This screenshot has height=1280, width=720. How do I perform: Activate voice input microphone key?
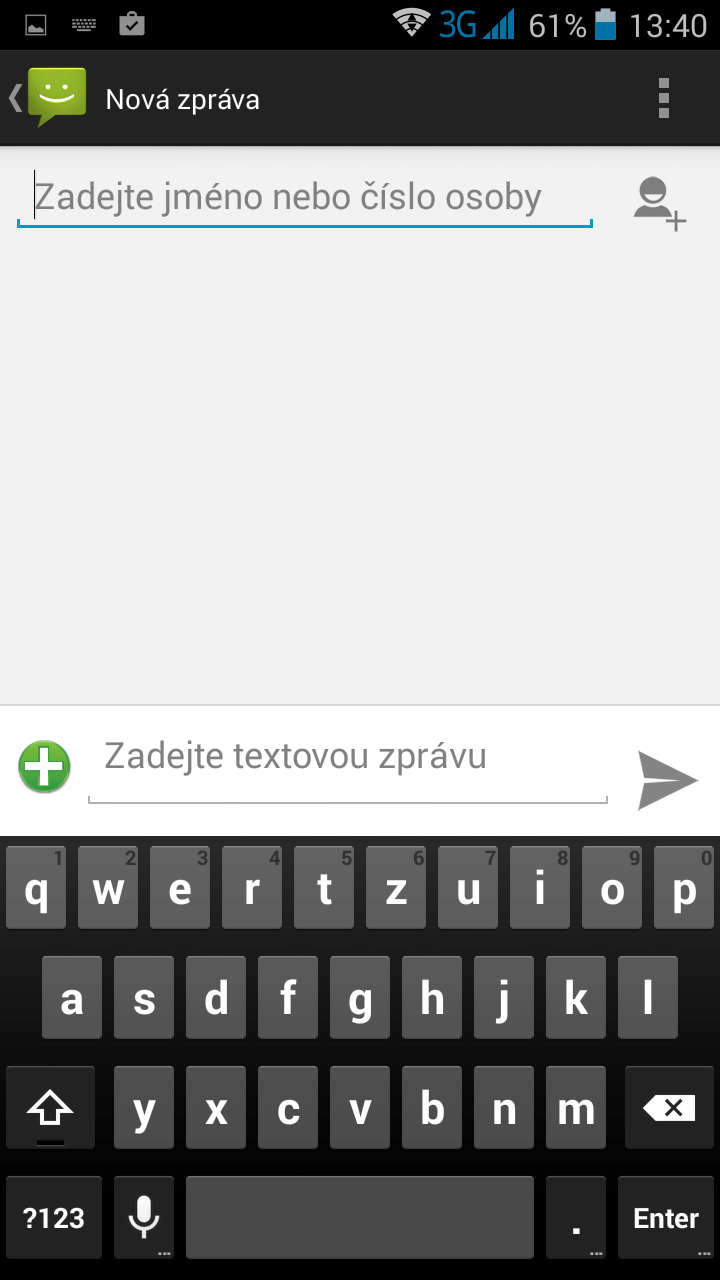[144, 1218]
